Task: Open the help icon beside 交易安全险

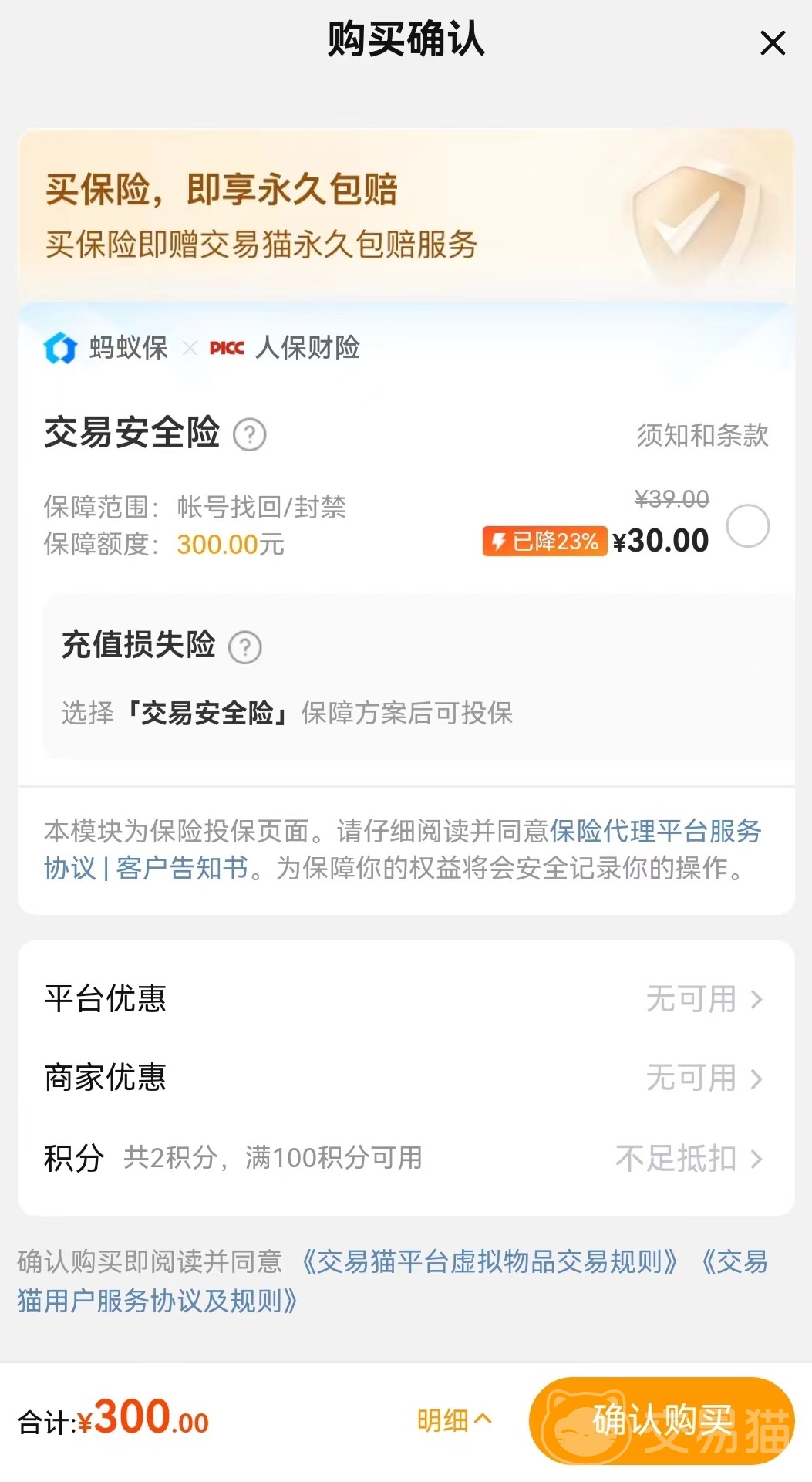Action: pyautogui.click(x=249, y=435)
